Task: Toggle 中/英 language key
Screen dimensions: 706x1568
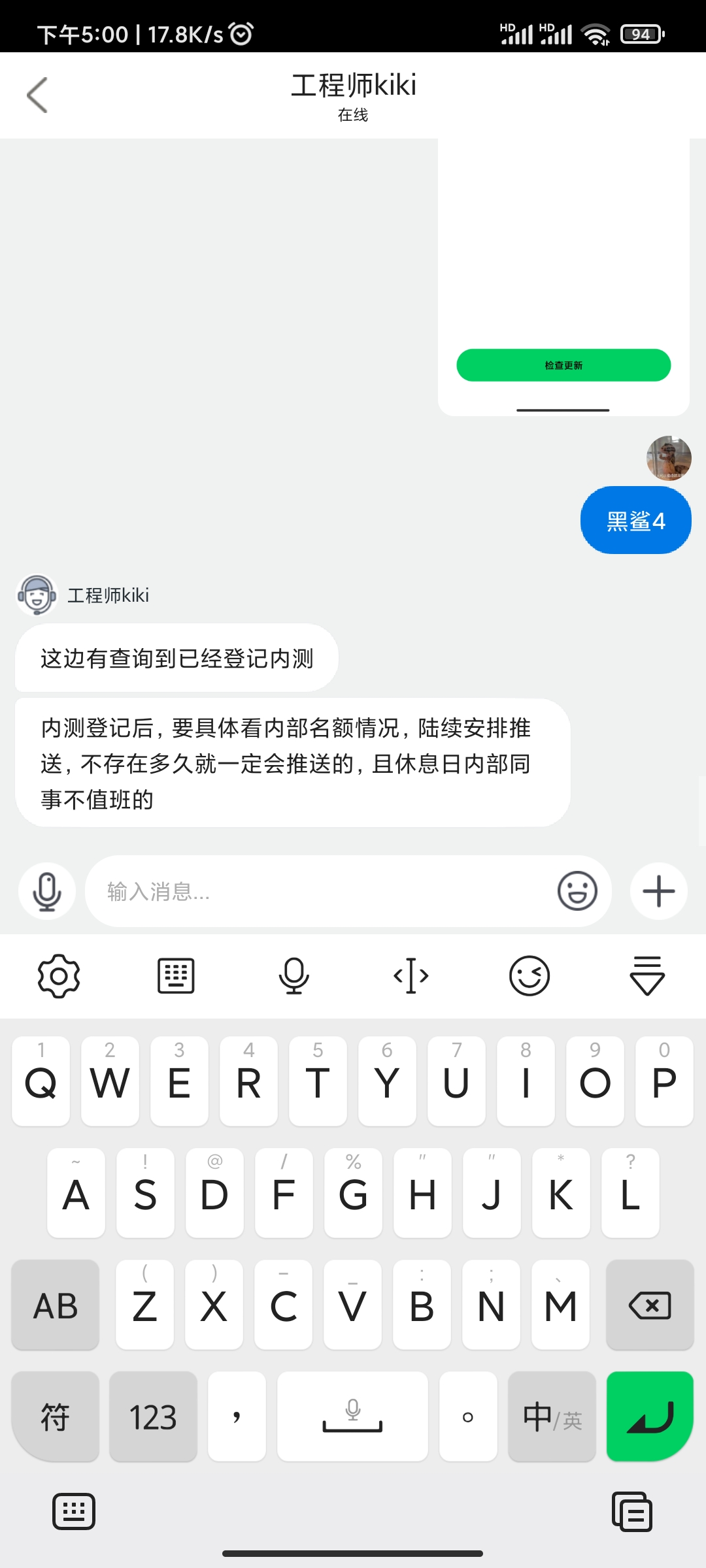Action: point(552,1416)
